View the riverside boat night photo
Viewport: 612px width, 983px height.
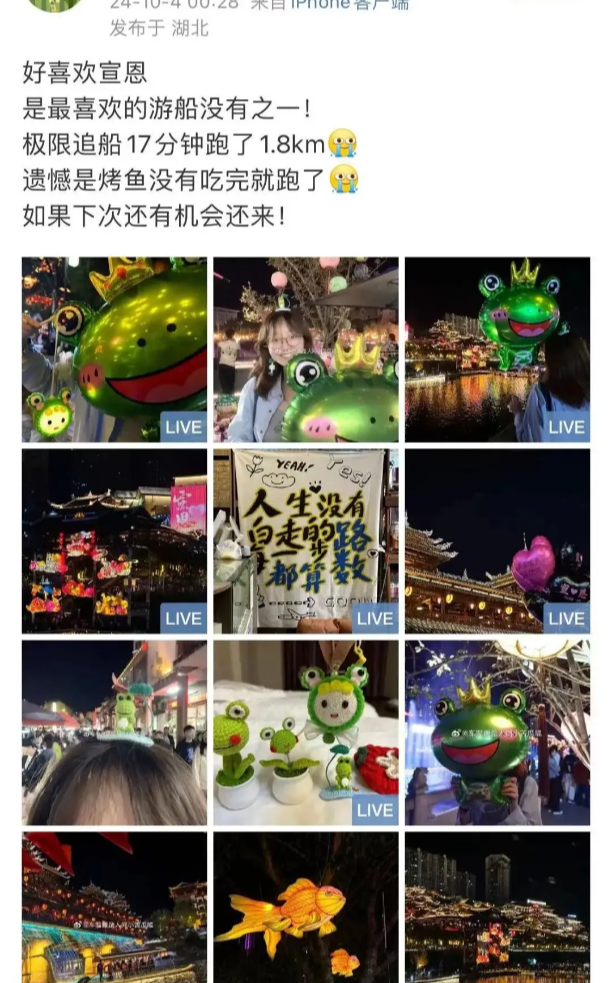(x=114, y=908)
